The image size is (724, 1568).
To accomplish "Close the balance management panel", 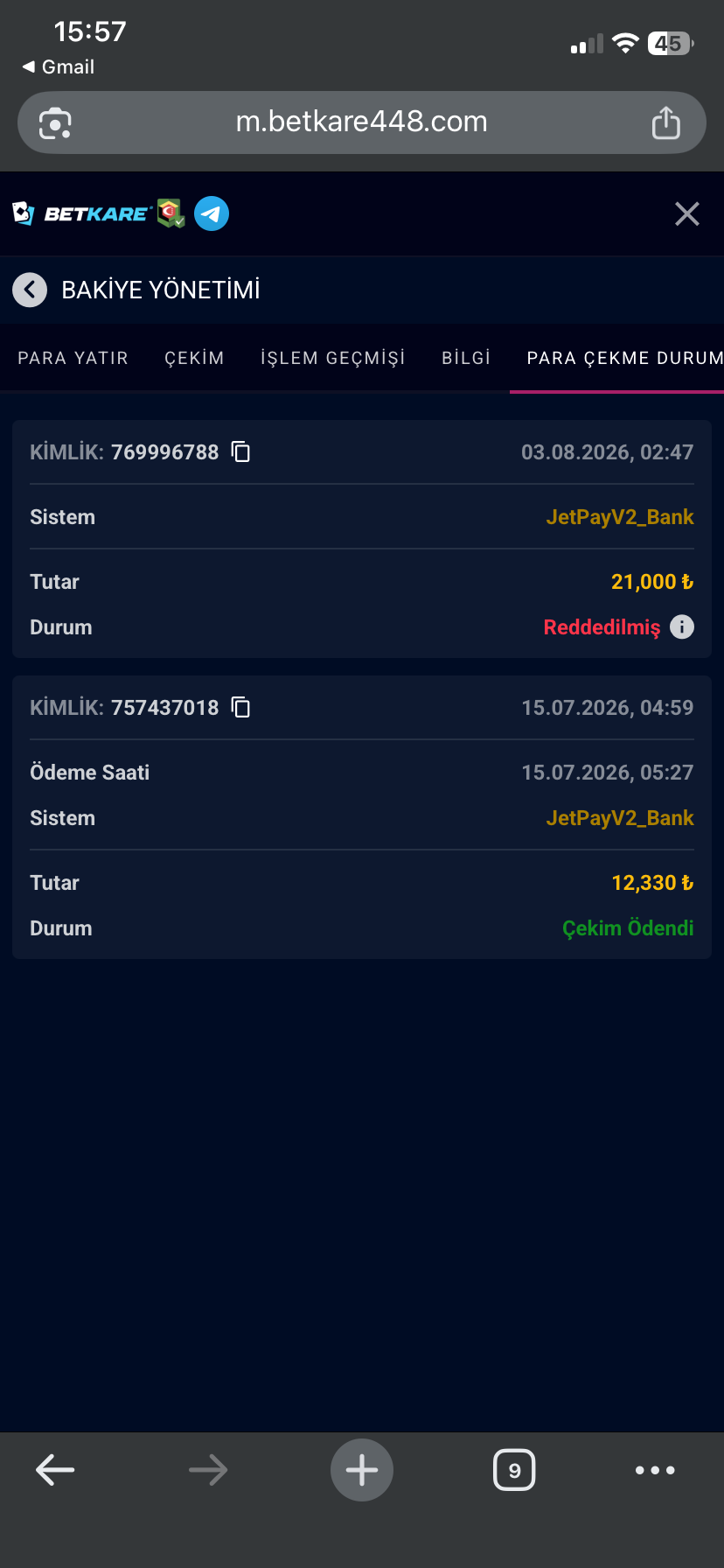I will click(x=687, y=213).
